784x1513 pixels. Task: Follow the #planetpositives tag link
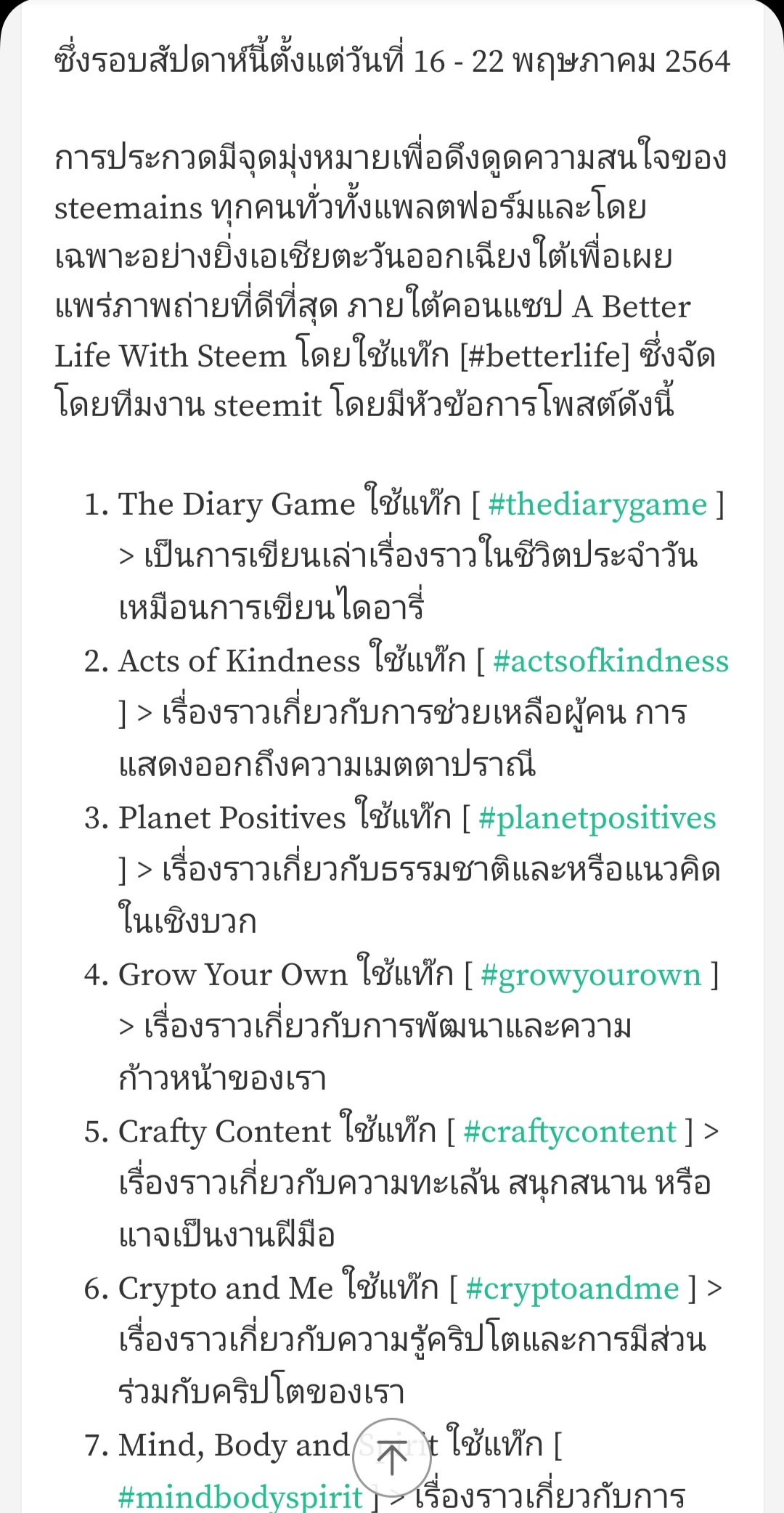point(597,819)
